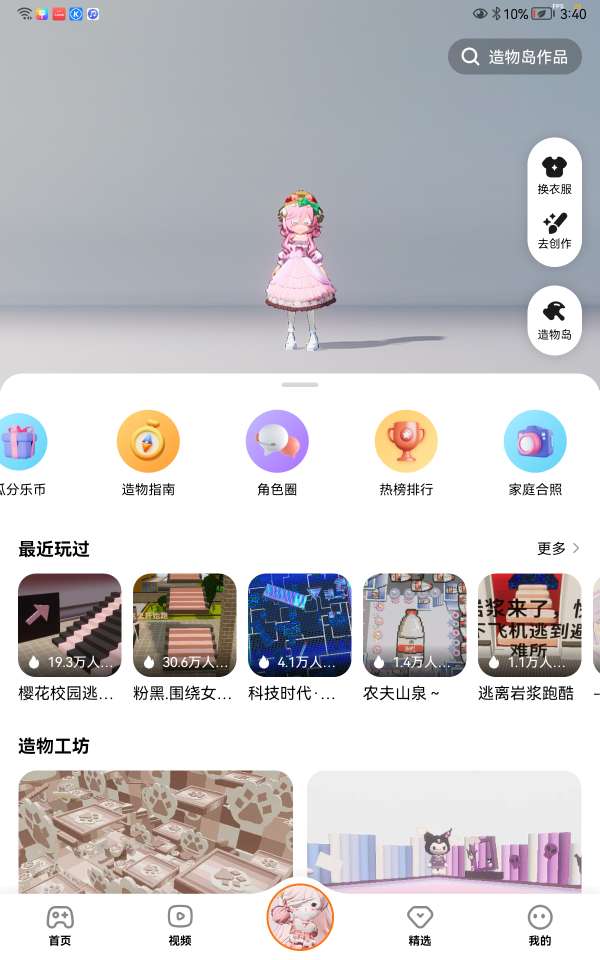Open the 樱花校园逃 game card

69,637
